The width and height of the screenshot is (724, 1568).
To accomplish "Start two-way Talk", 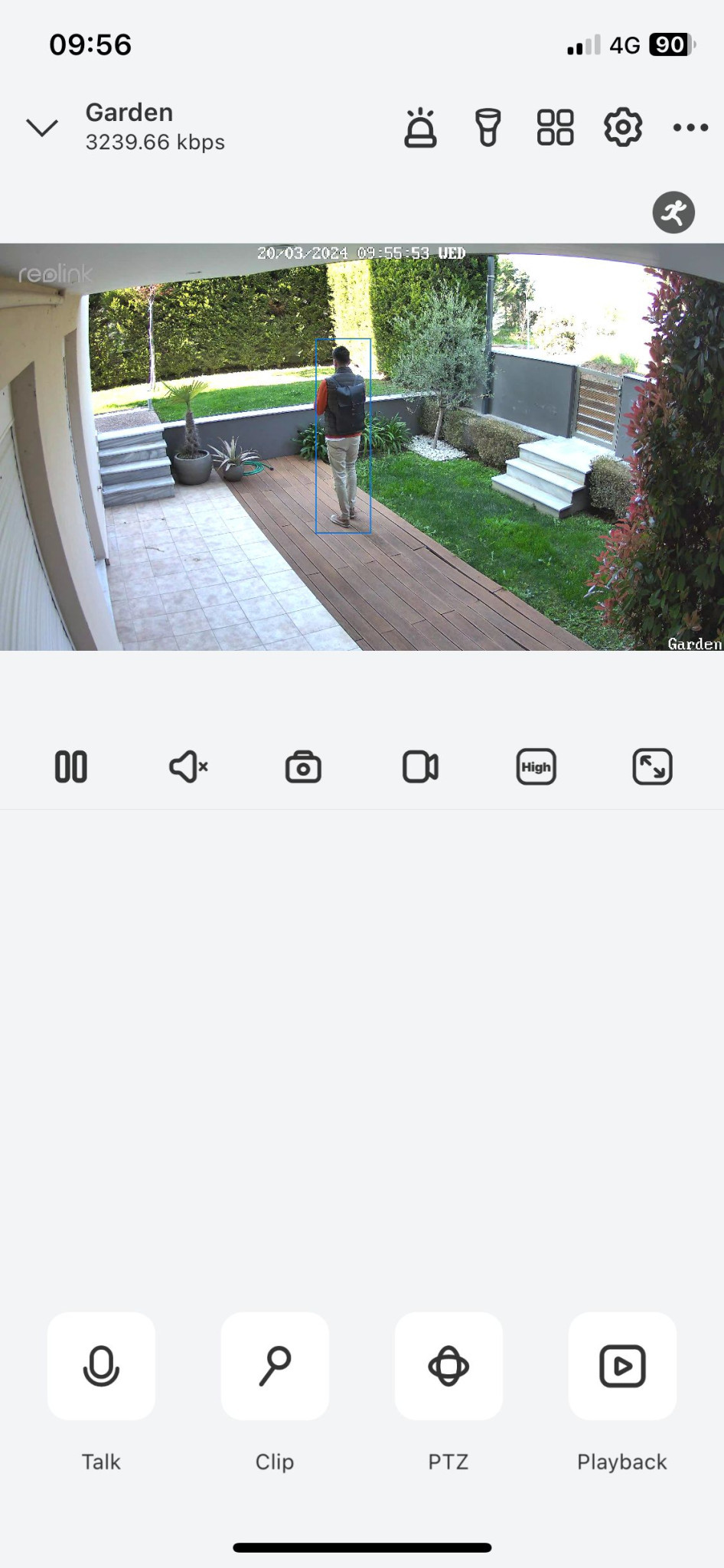I will [101, 1366].
